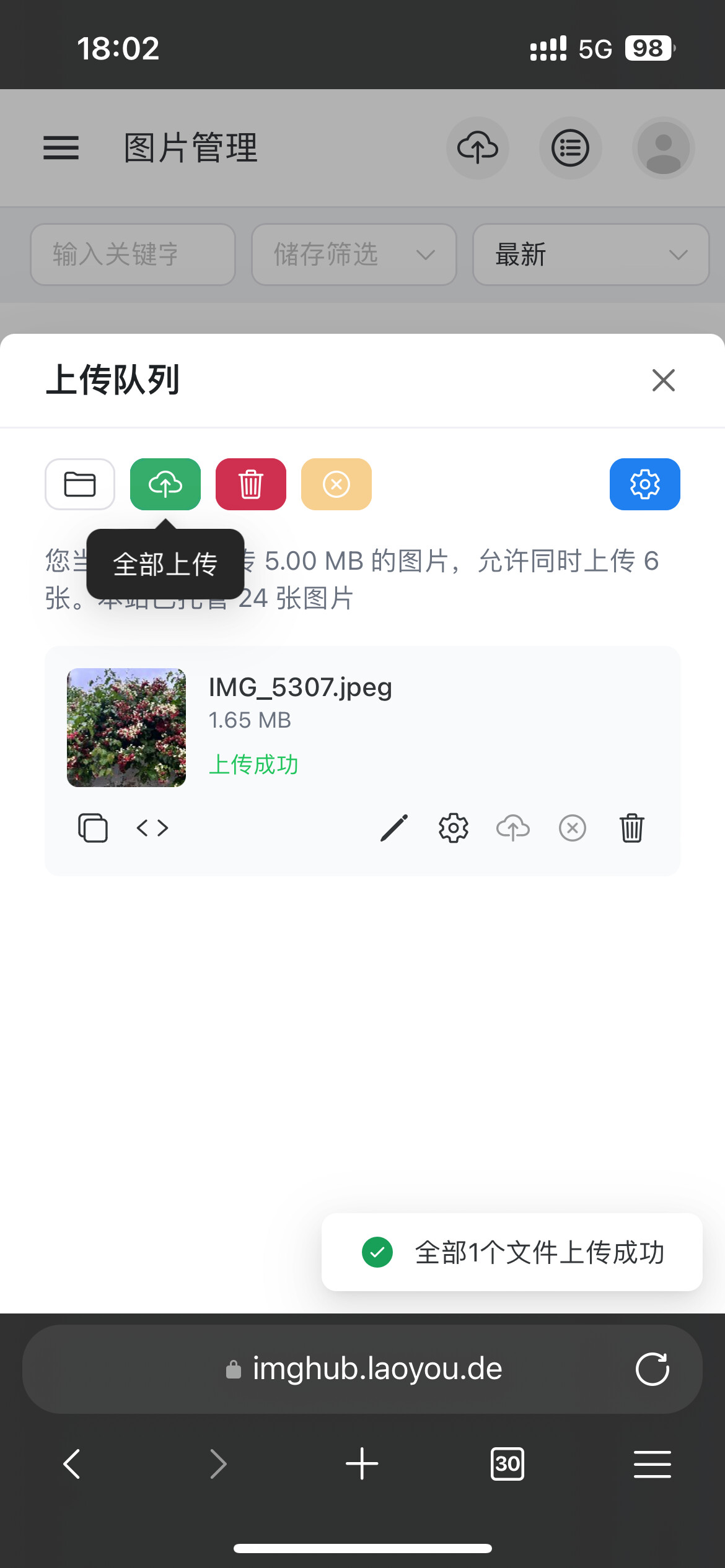This screenshot has width=725, height=1568.
Task: Open the blue upload settings gear button
Action: click(645, 484)
